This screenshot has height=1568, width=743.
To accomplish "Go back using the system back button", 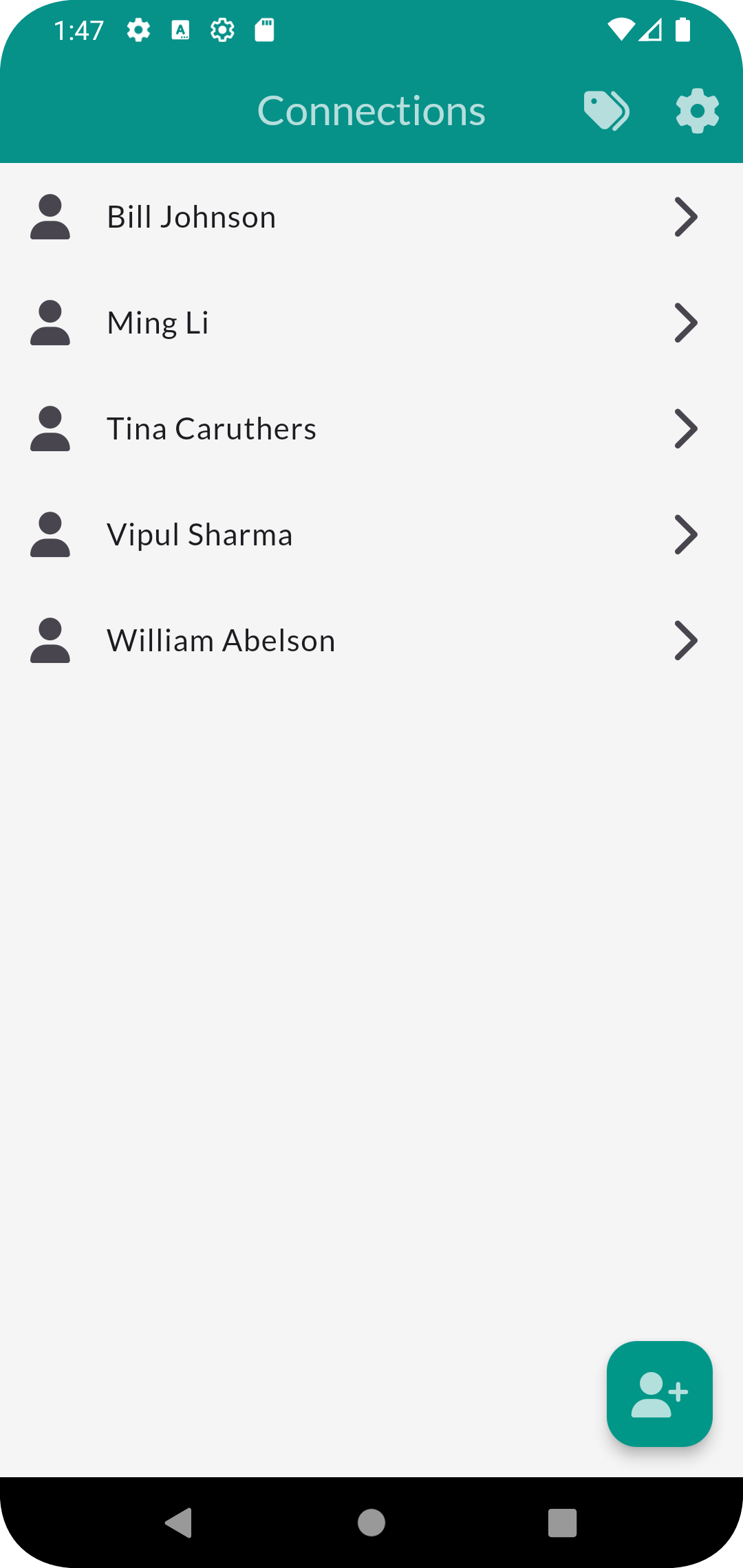I will point(179,1523).
